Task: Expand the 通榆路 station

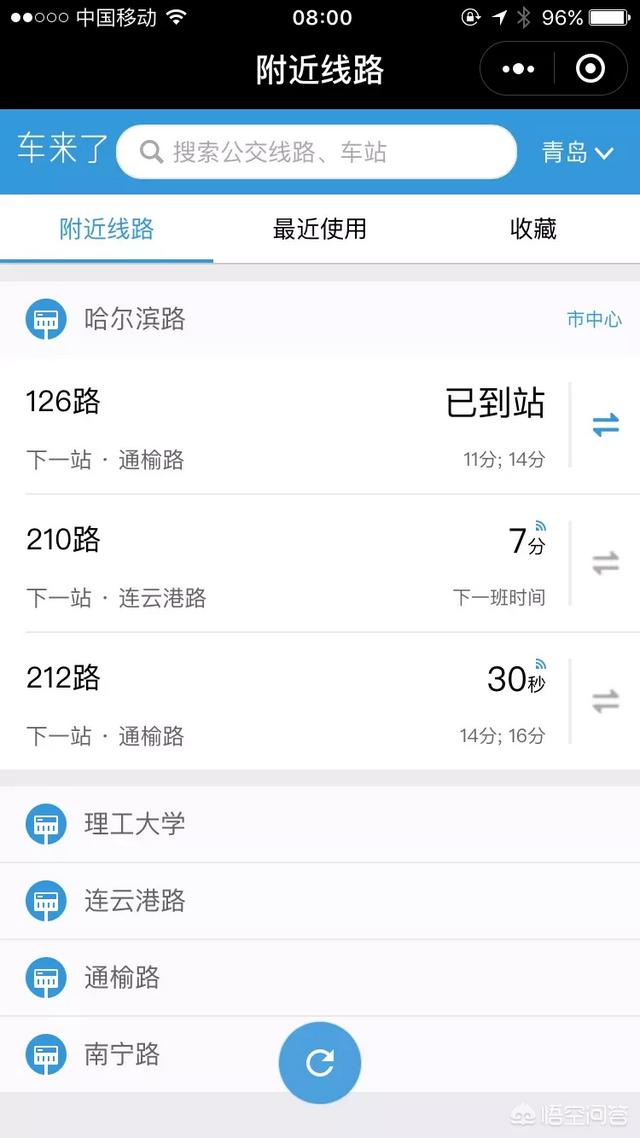Action: 320,978
